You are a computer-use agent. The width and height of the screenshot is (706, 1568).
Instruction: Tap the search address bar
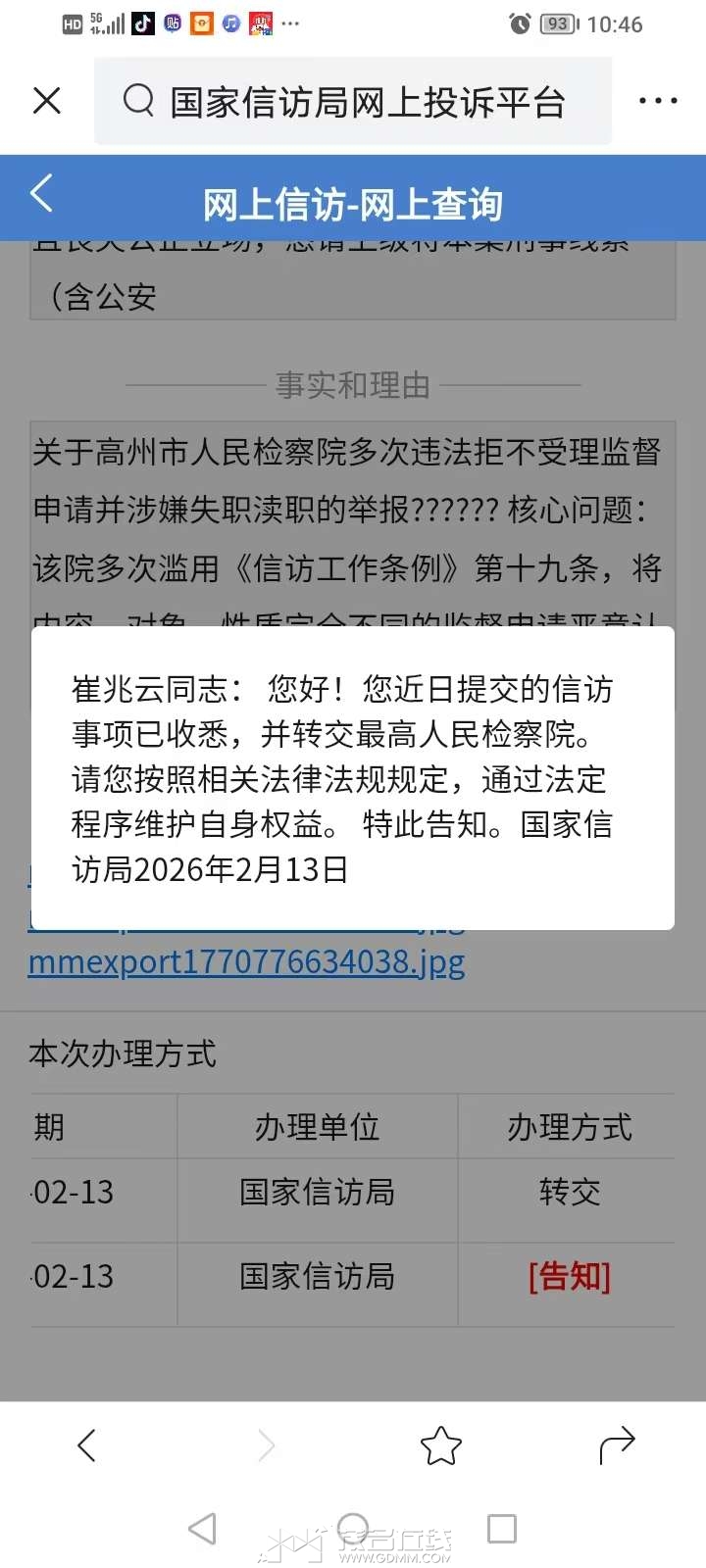[x=353, y=101]
